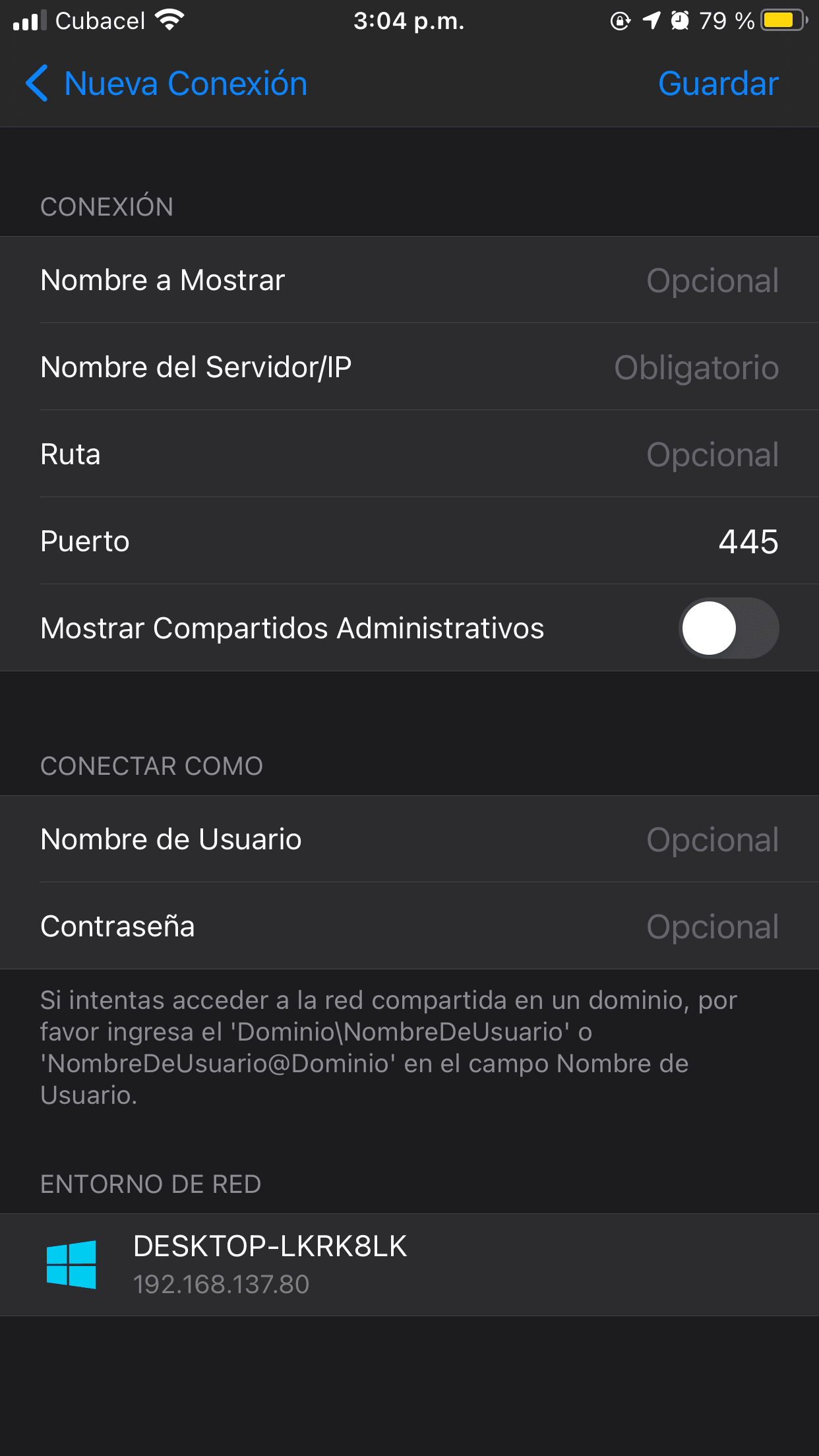Screen dimensions: 819x1456
Task: Save the connection with Guardar
Action: pyautogui.click(x=718, y=84)
